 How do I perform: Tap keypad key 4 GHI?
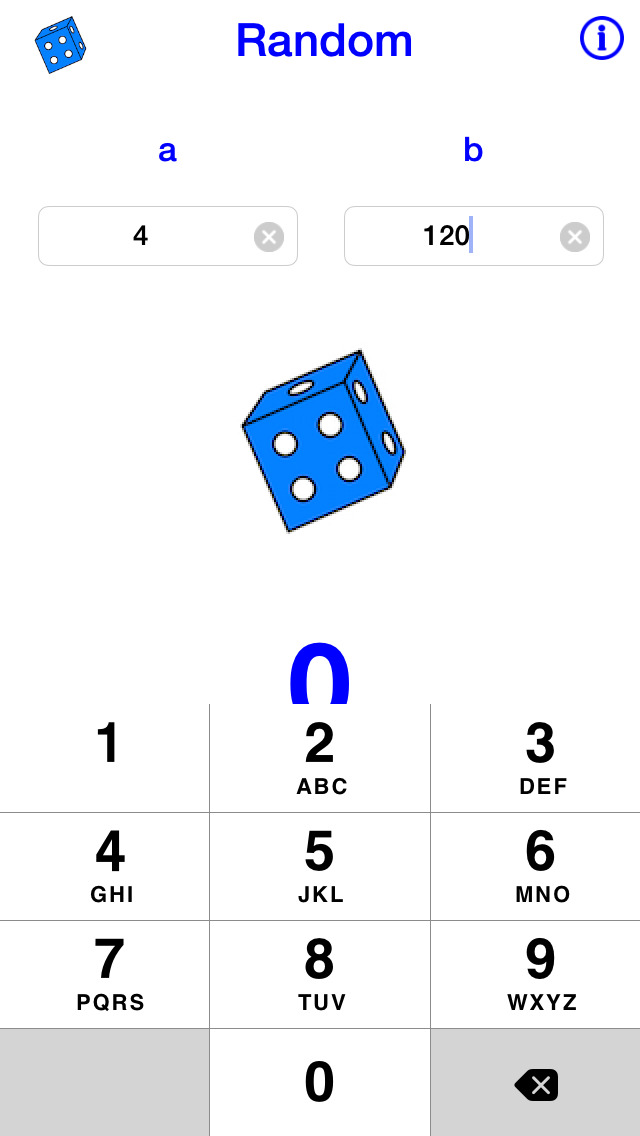(104, 866)
